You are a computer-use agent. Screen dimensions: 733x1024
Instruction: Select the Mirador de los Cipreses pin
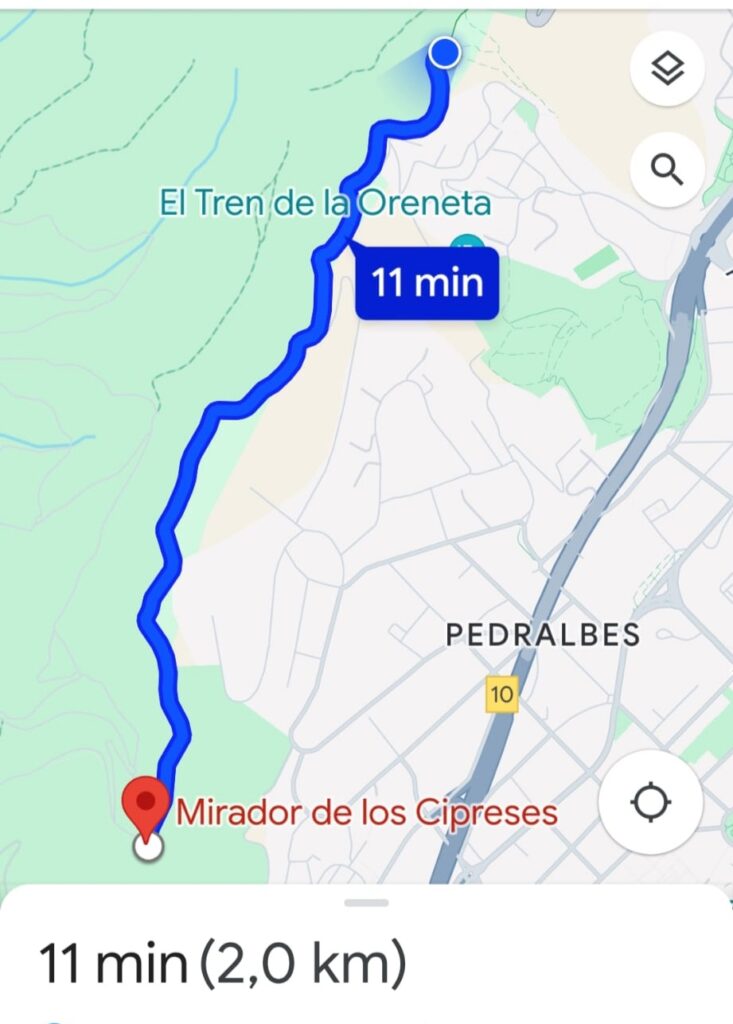tap(147, 802)
